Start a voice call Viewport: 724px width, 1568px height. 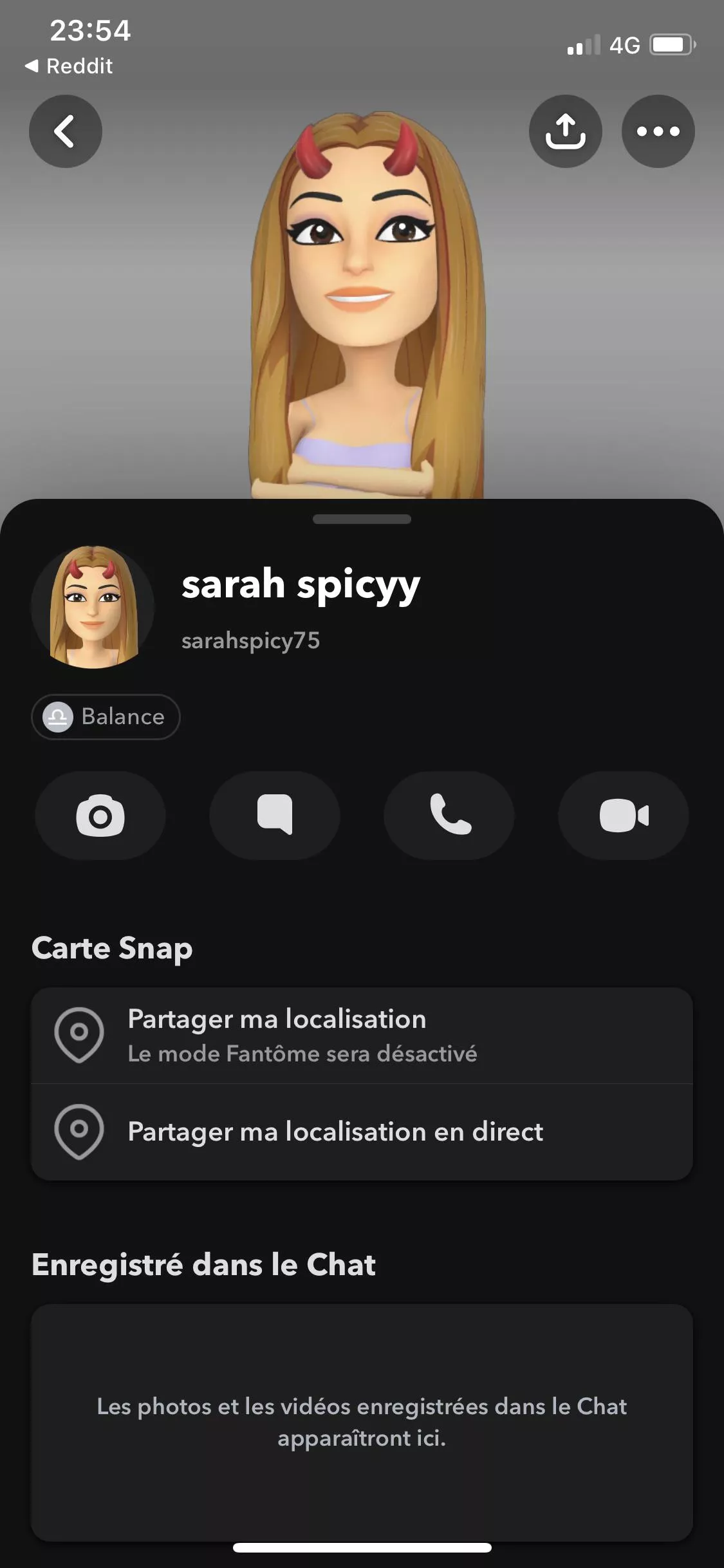[449, 816]
